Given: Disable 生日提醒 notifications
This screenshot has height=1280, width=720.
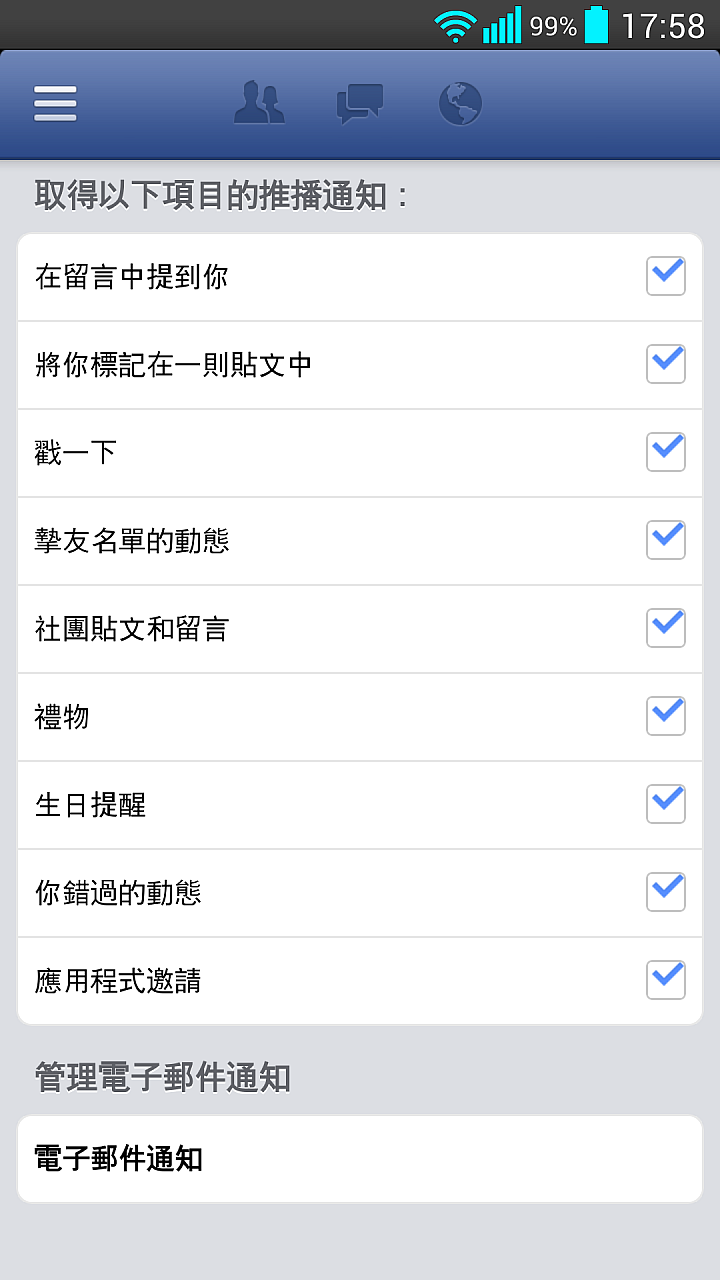Looking at the screenshot, I should pyautogui.click(x=665, y=804).
